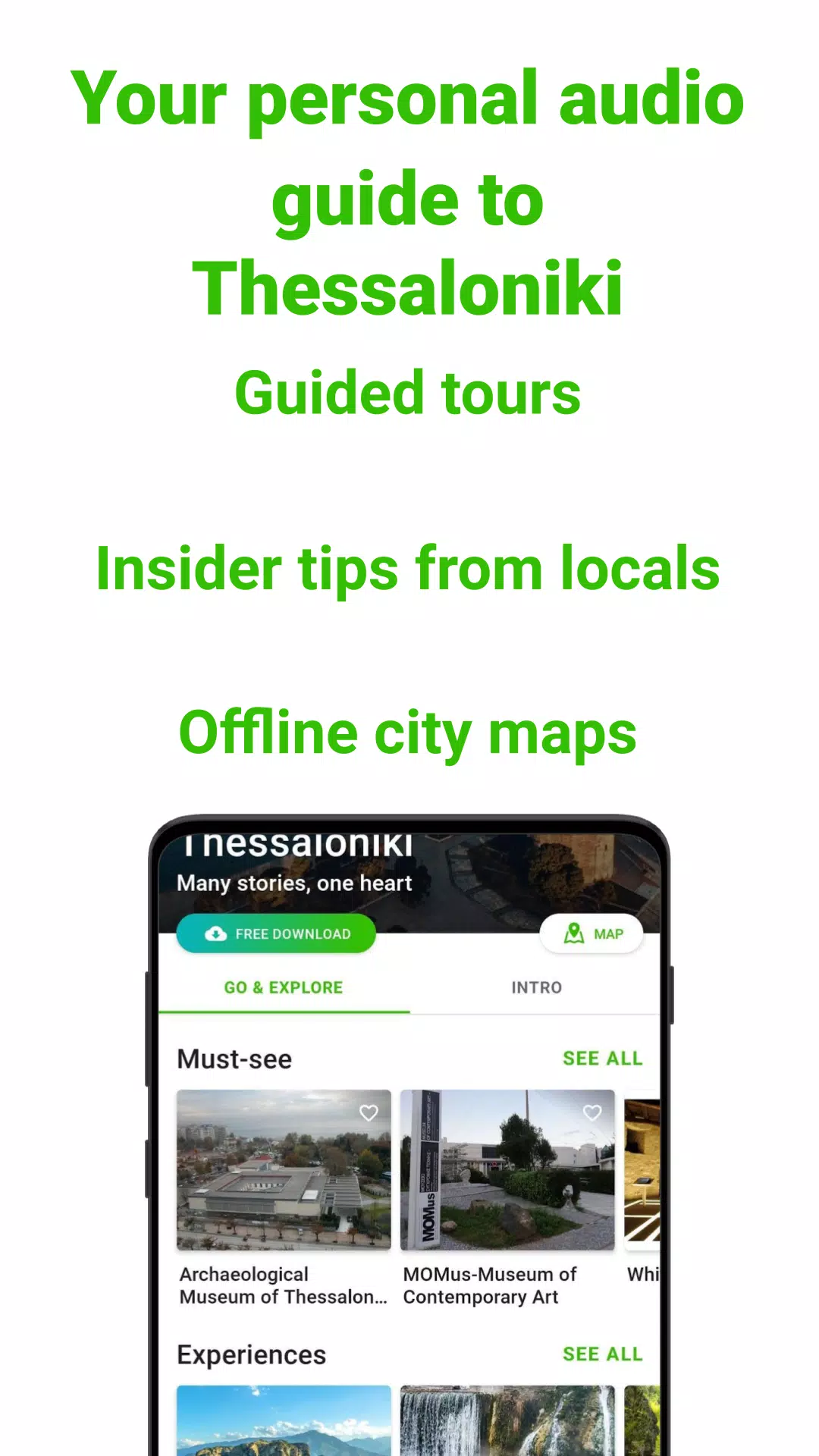Select the GO & EXPLORE tab

(x=281, y=987)
